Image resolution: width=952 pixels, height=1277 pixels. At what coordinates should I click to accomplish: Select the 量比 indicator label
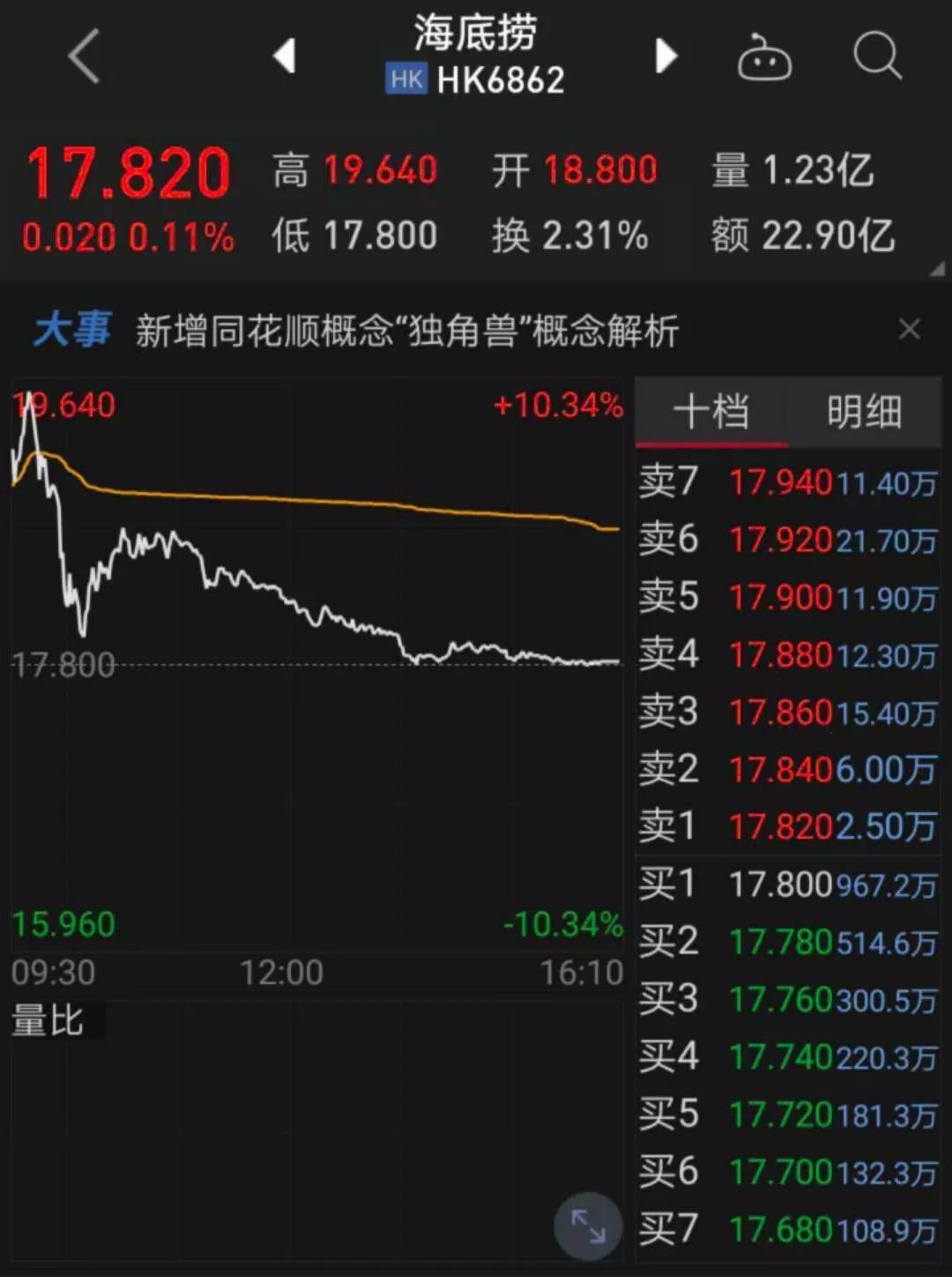48,1020
